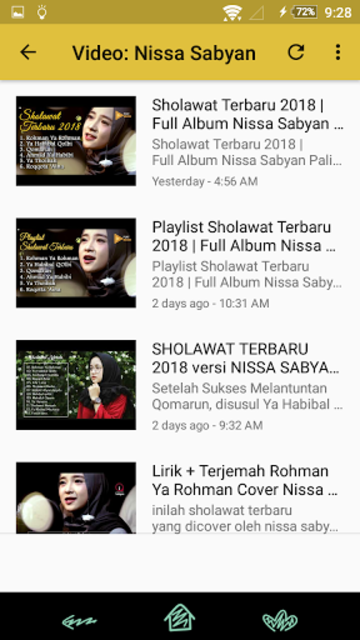The width and height of the screenshot is (360, 640).
Task: Open Lirik + Terjemah Rohman Ya Rohman video
Action: click(180, 498)
